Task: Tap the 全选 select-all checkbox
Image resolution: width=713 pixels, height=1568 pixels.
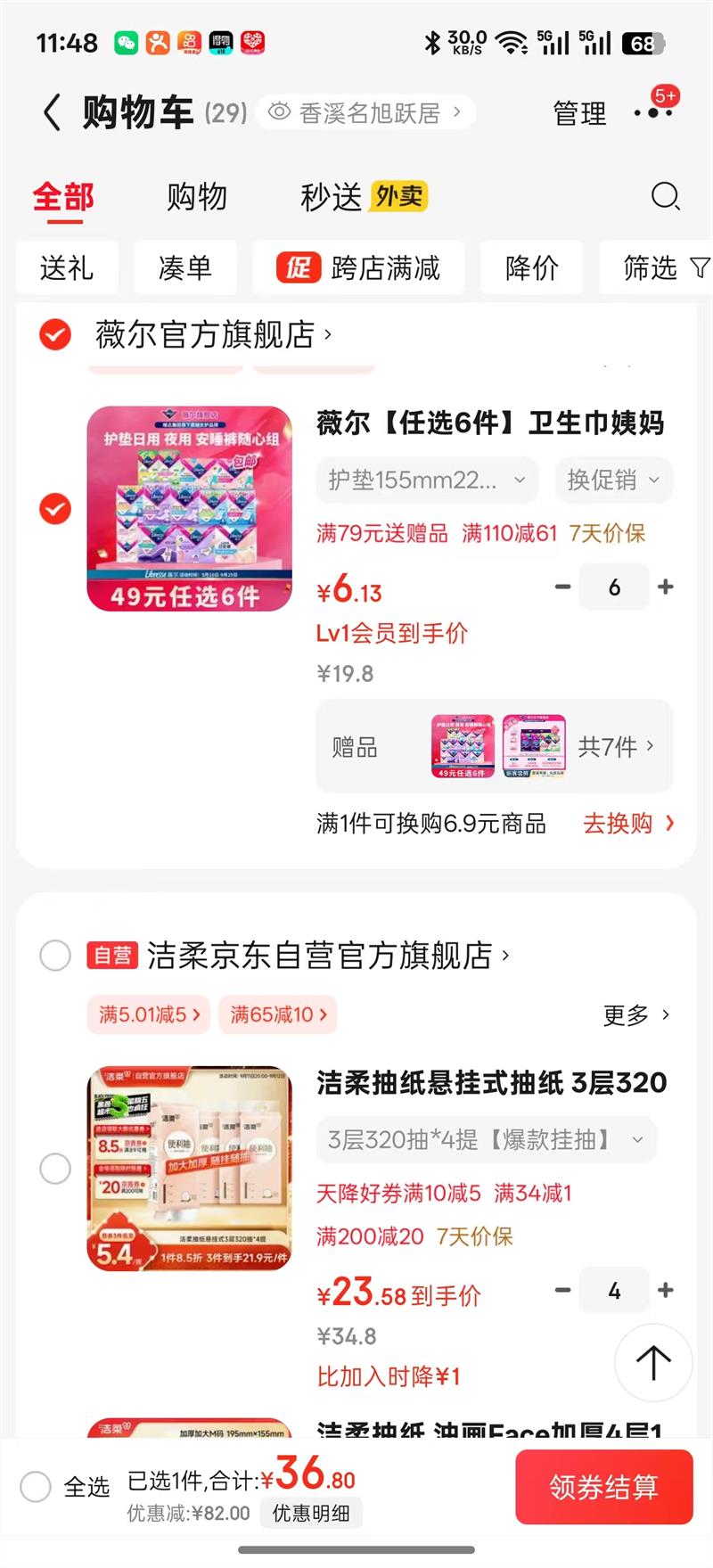Action: (37, 1486)
